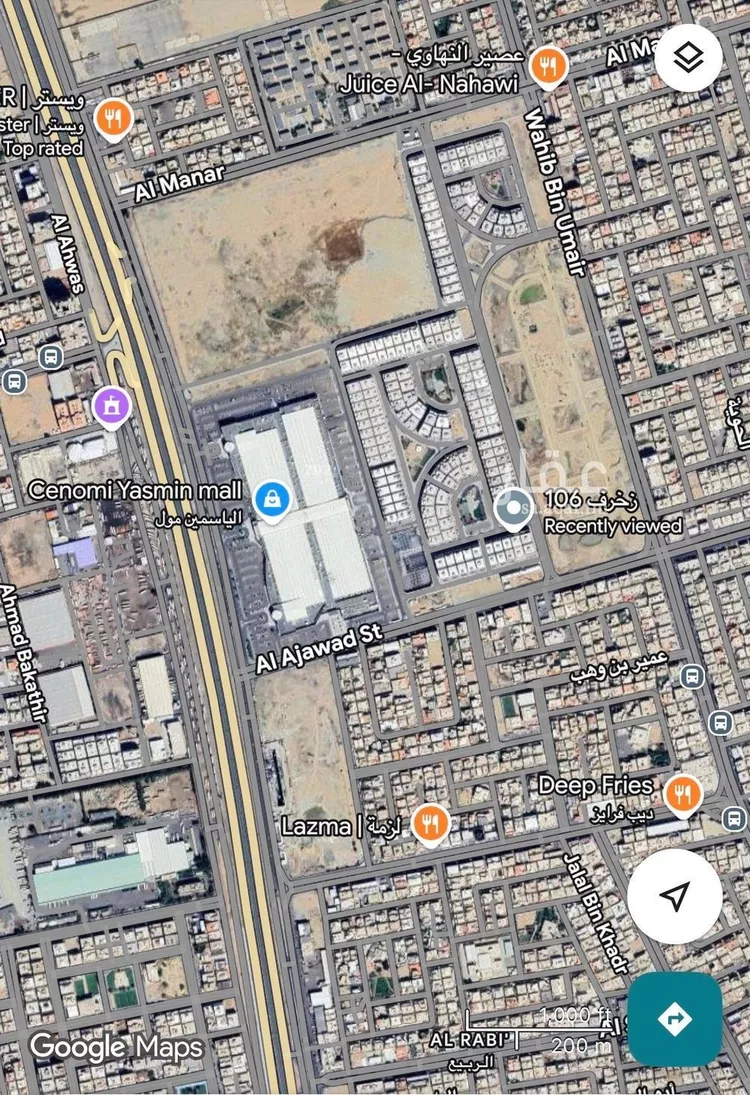Image resolution: width=750 pixels, height=1095 pixels.
Task: Open the Cenomi Yasmin mall shopping pin
Action: (x=271, y=499)
